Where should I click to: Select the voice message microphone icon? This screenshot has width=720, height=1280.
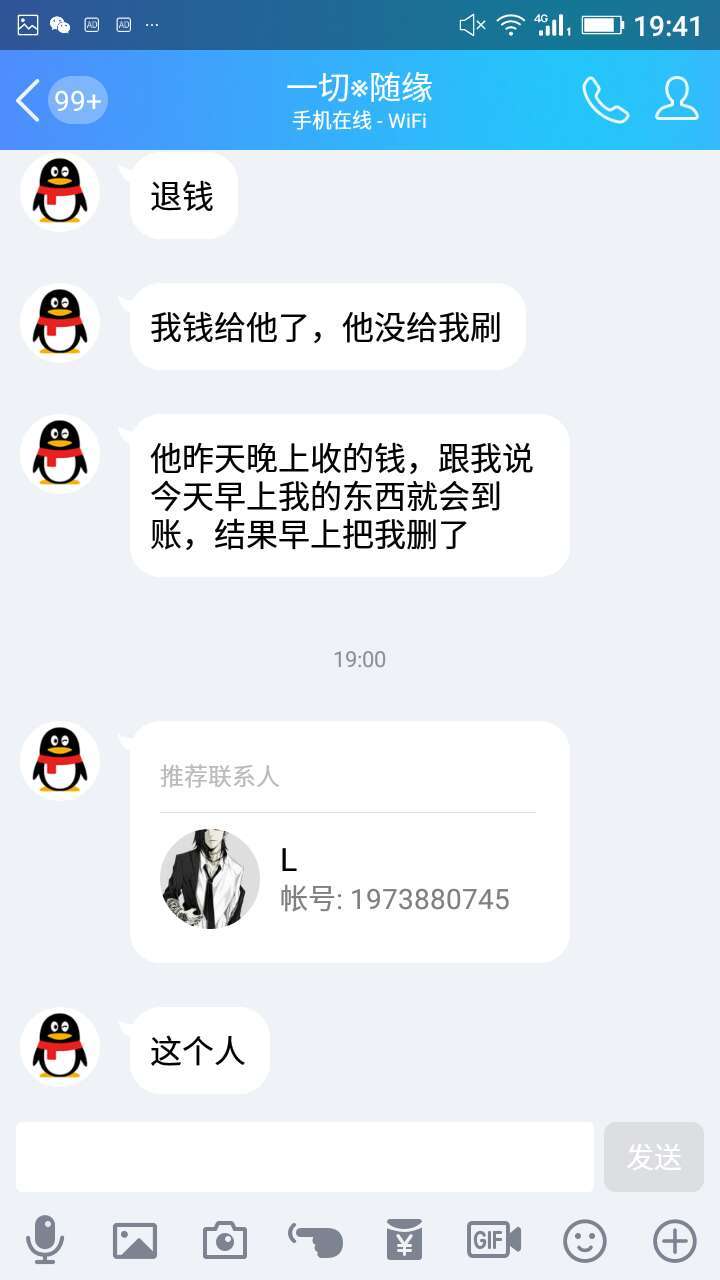point(45,1238)
